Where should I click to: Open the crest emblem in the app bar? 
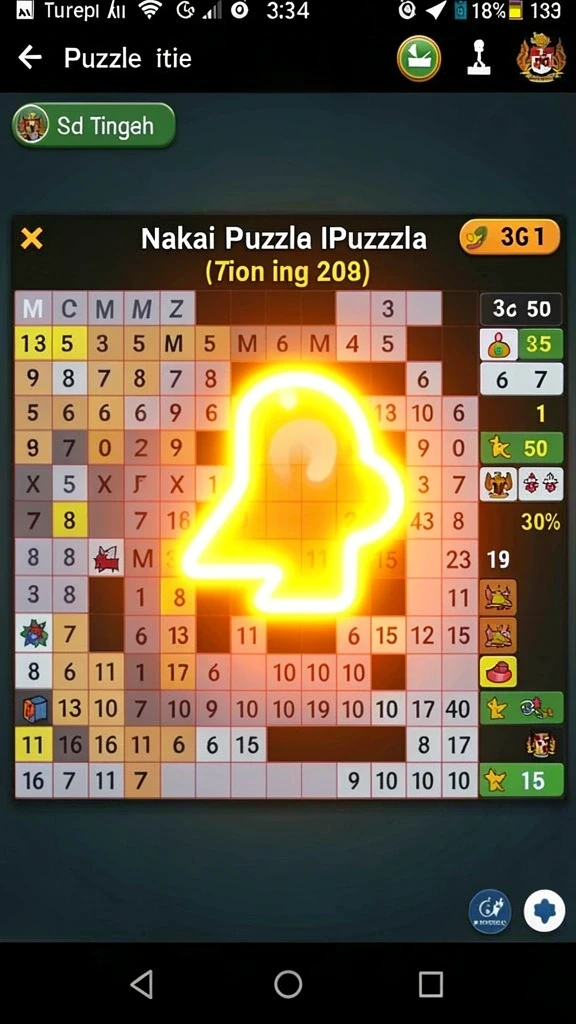point(541,57)
